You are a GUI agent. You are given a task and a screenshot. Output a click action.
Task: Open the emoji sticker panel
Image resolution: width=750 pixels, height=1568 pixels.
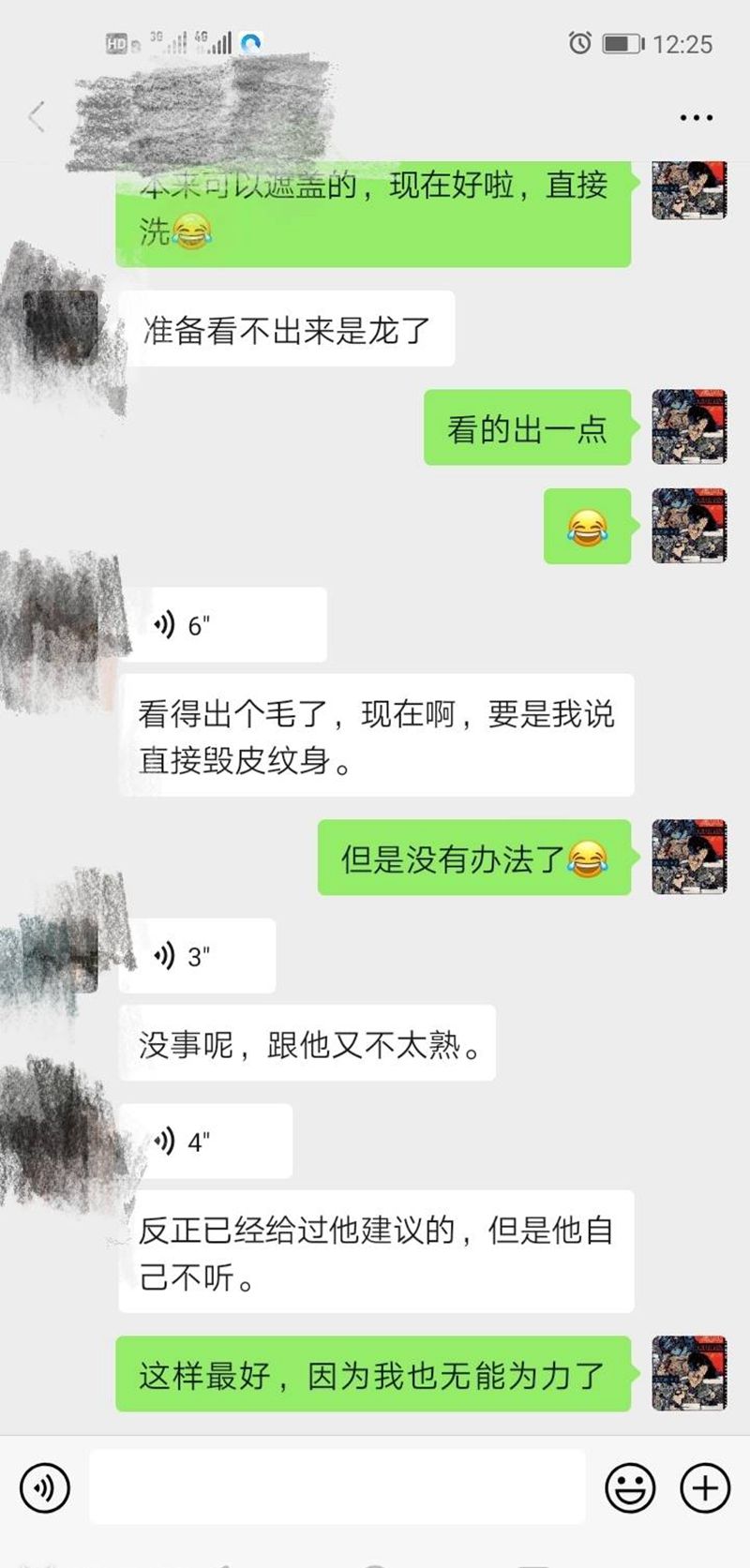pos(629,1487)
